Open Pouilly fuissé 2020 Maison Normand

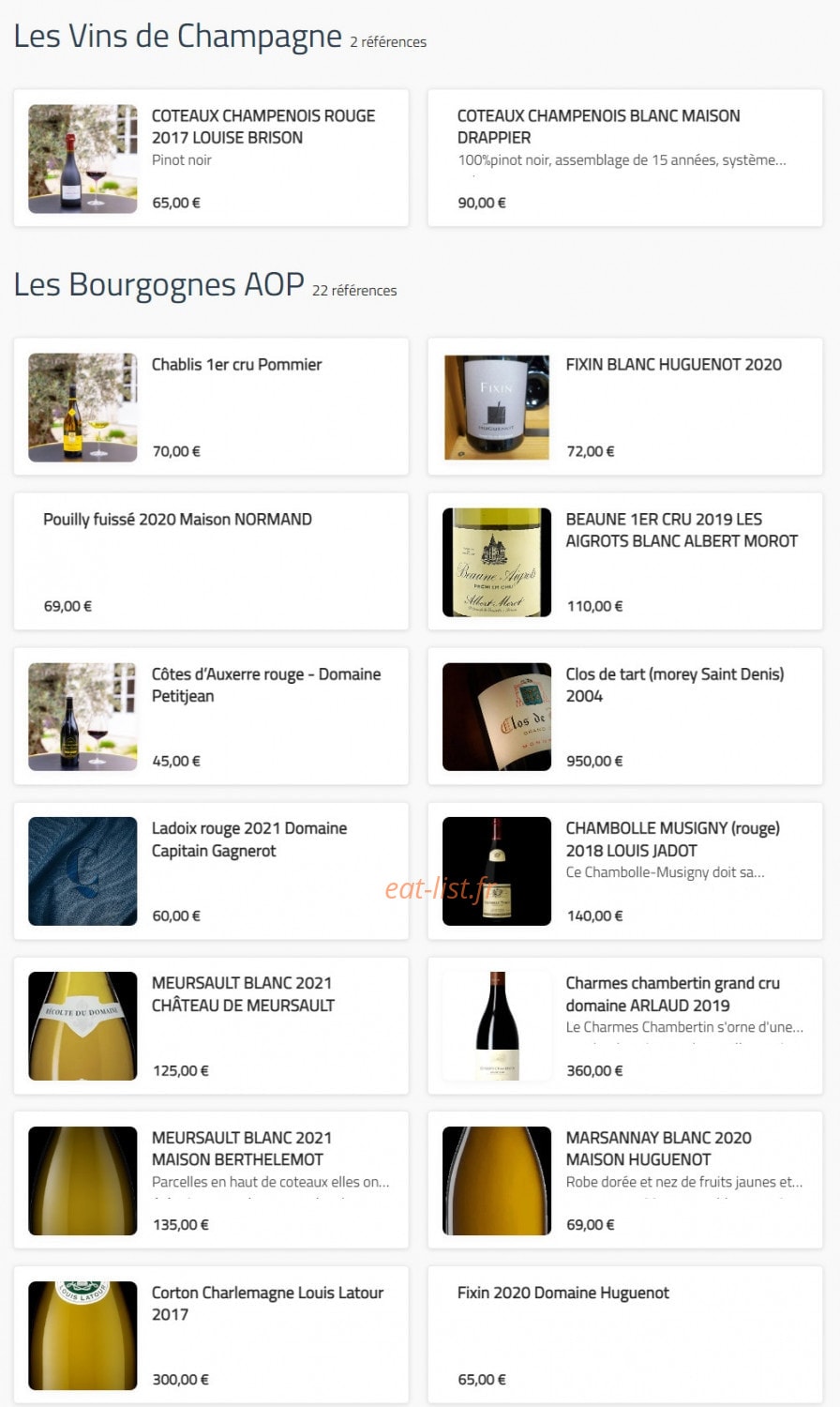(211, 561)
